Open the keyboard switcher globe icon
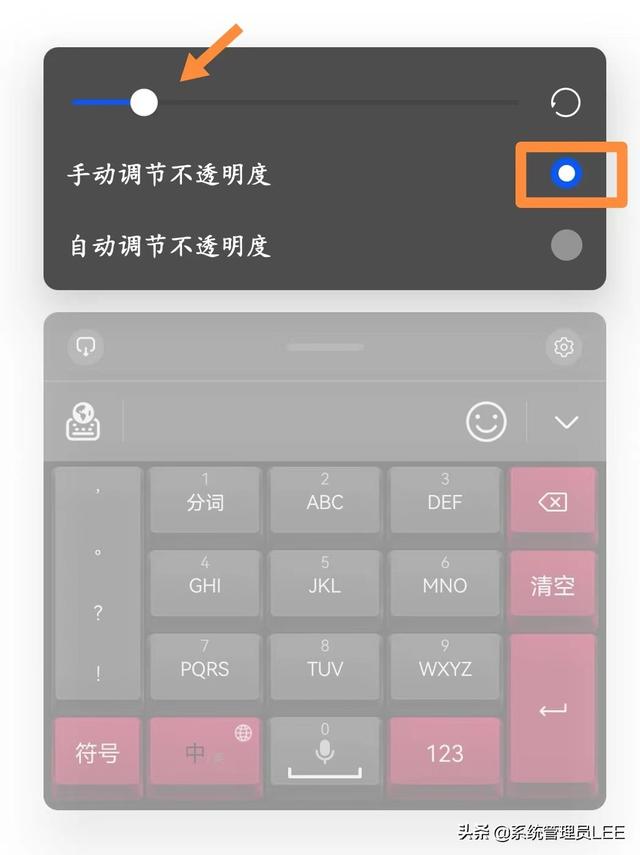 (83, 422)
